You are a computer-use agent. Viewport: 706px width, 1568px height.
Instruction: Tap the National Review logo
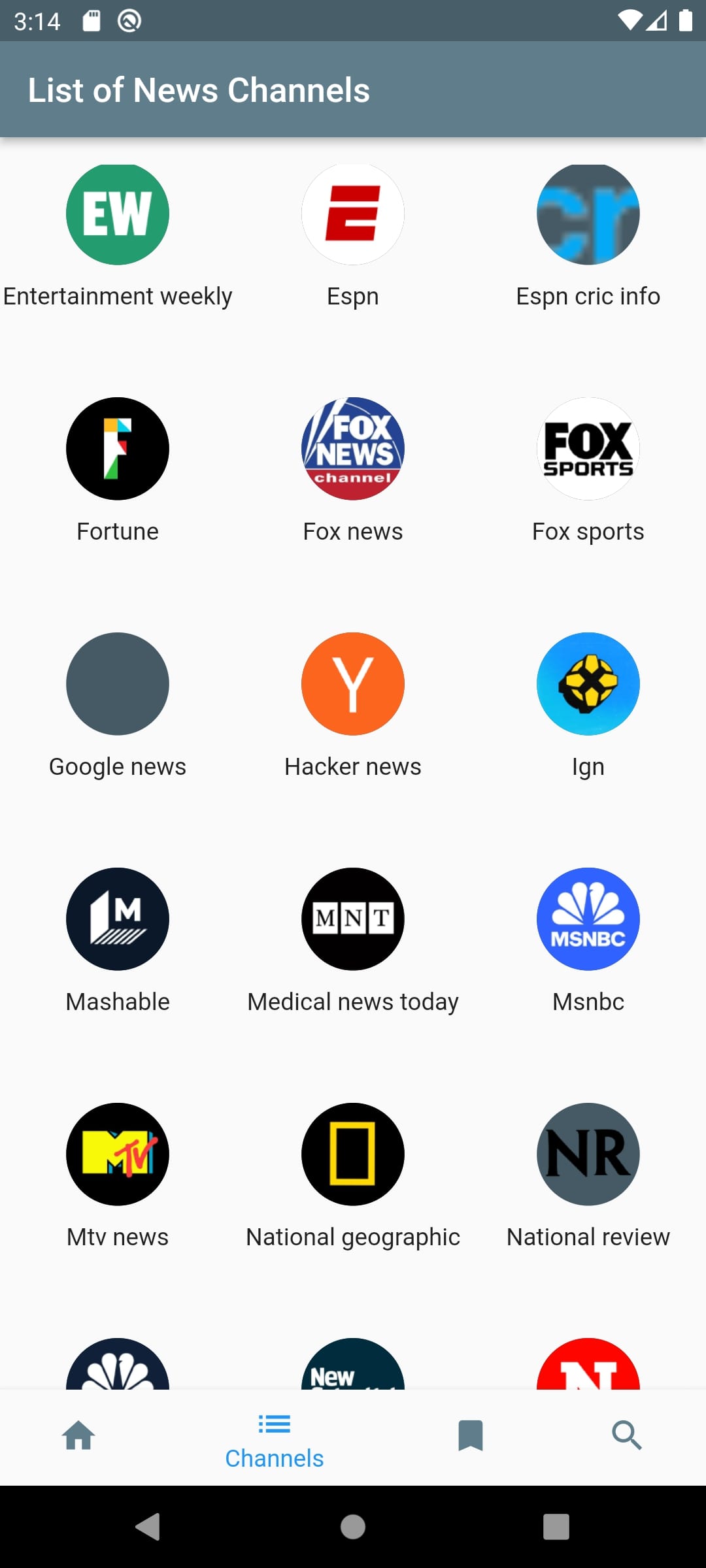point(588,1154)
